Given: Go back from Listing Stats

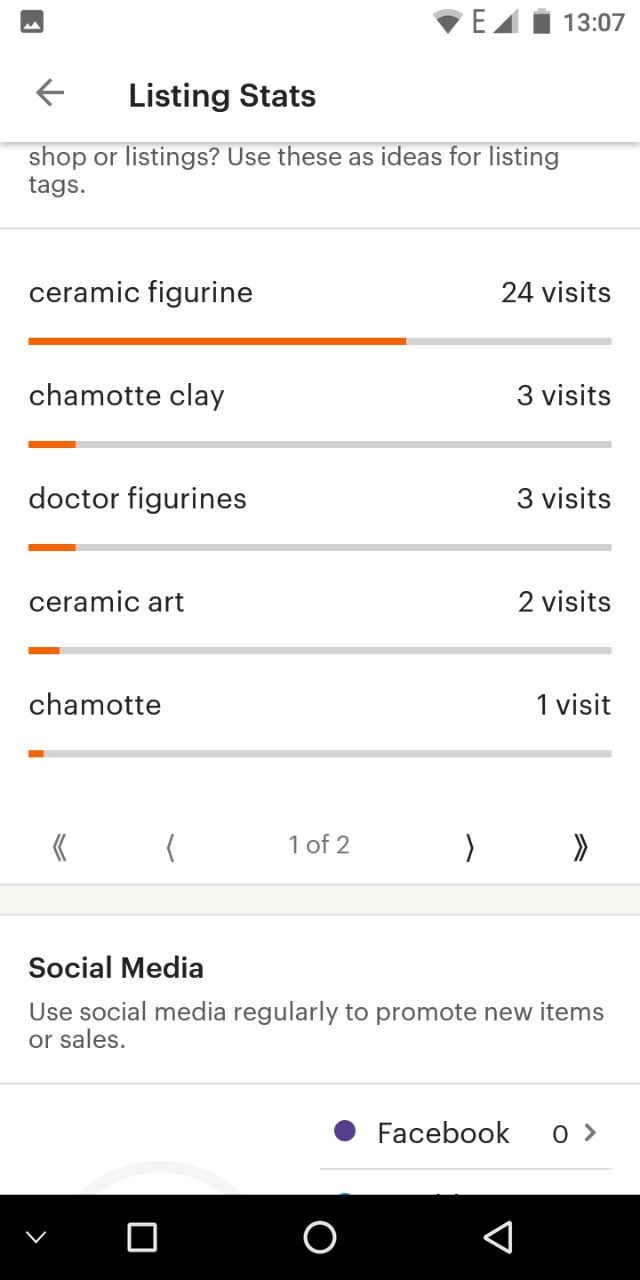Looking at the screenshot, I should 49,94.
